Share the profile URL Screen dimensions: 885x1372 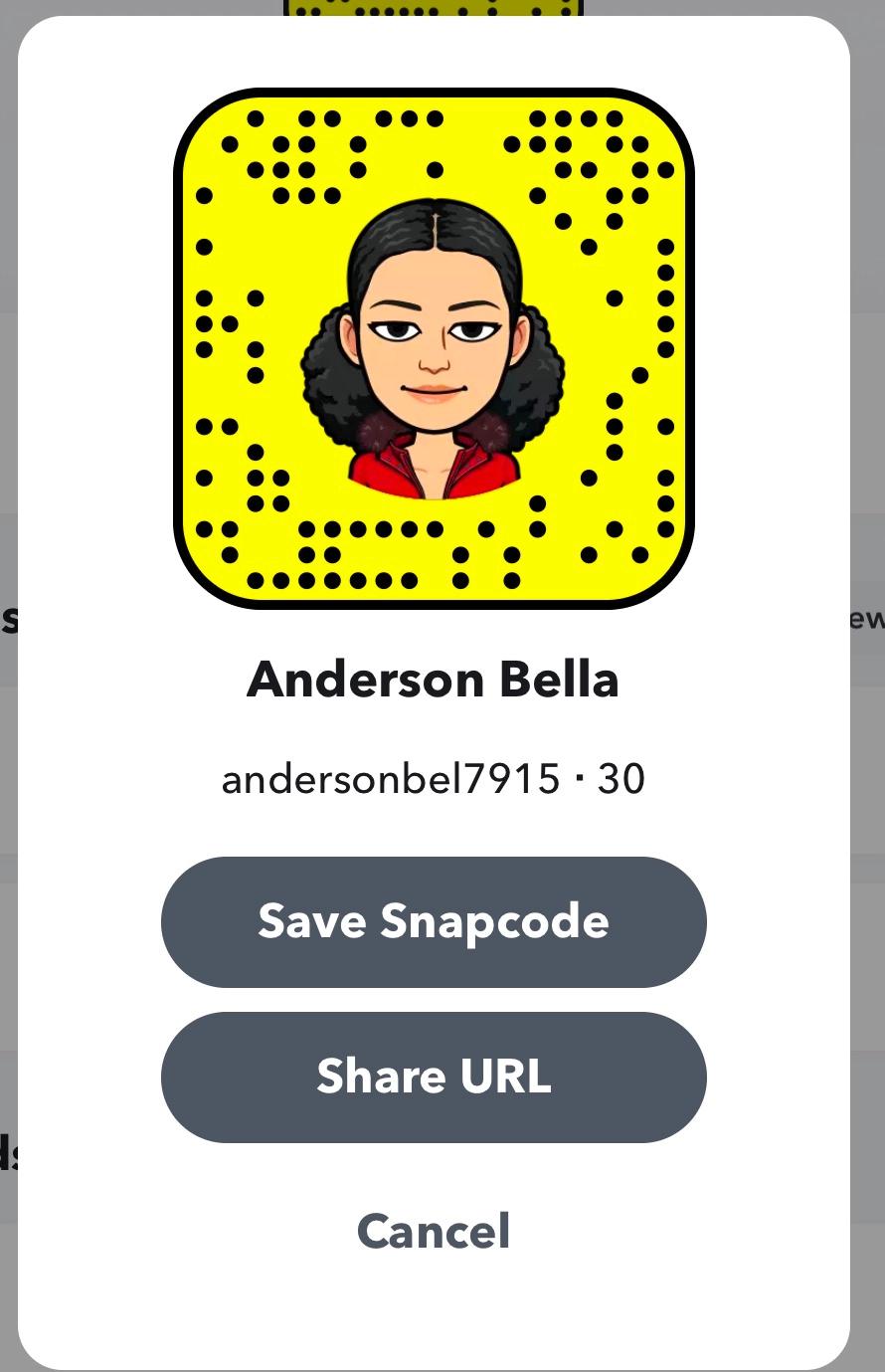(x=434, y=1077)
